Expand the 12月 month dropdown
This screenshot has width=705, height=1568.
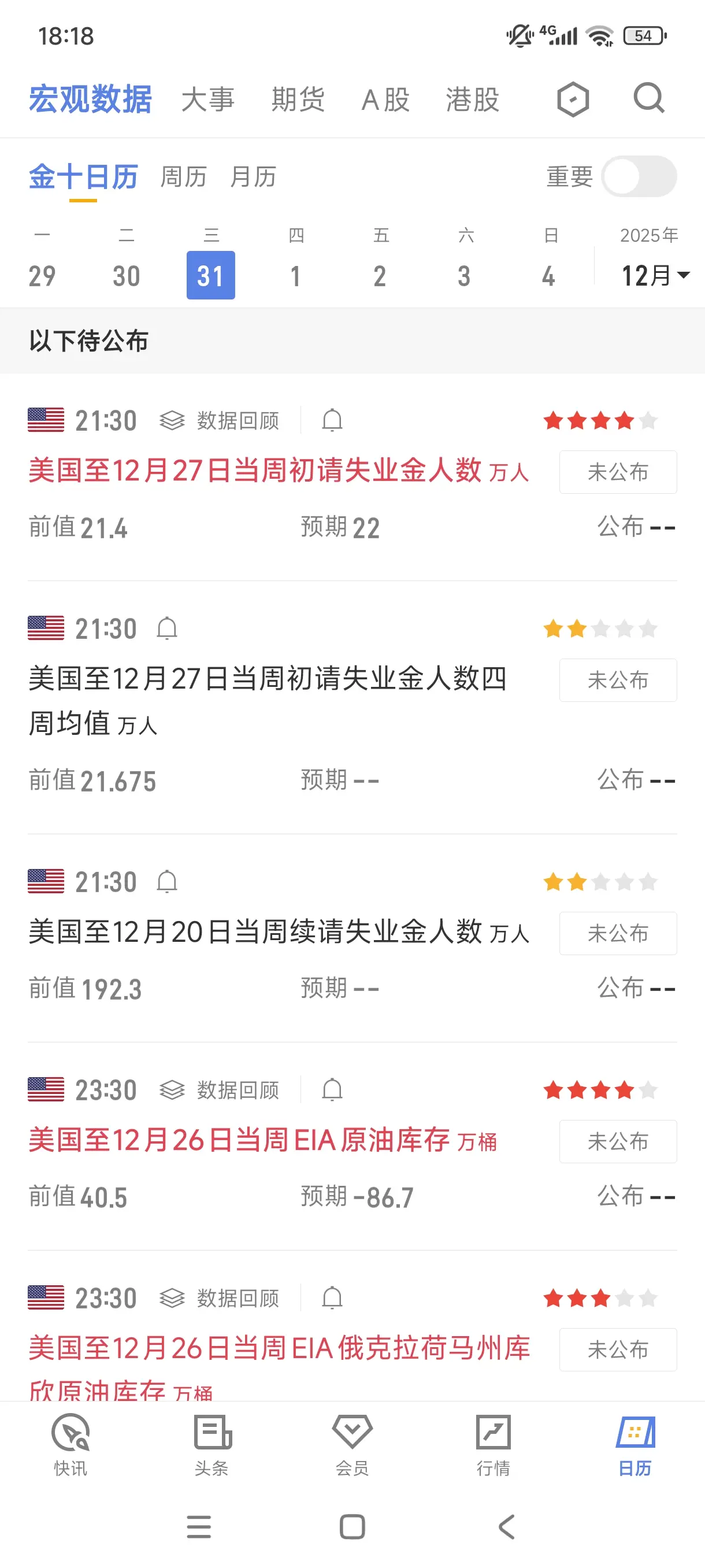(x=655, y=275)
